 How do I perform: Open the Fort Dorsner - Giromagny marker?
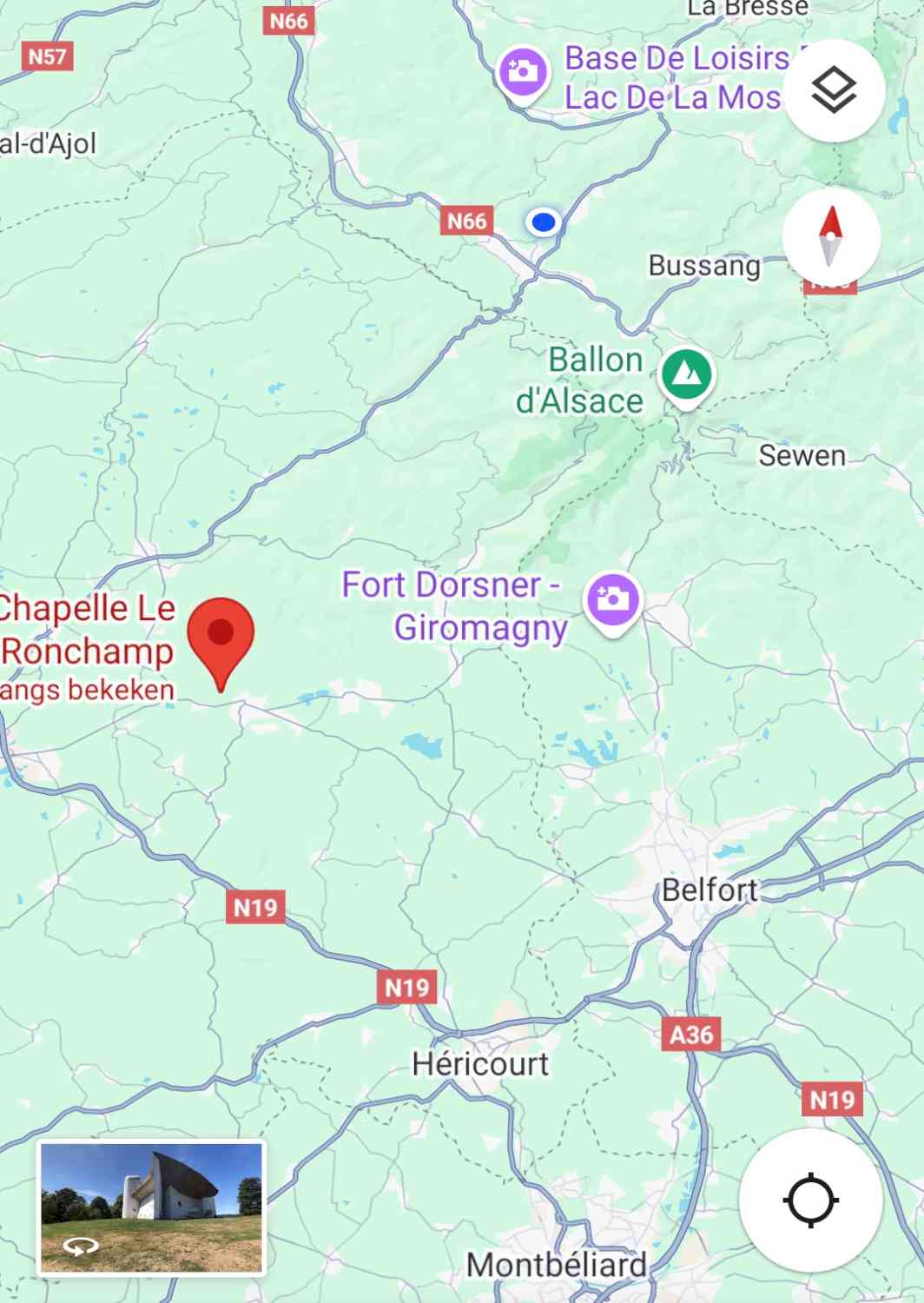pos(613,601)
